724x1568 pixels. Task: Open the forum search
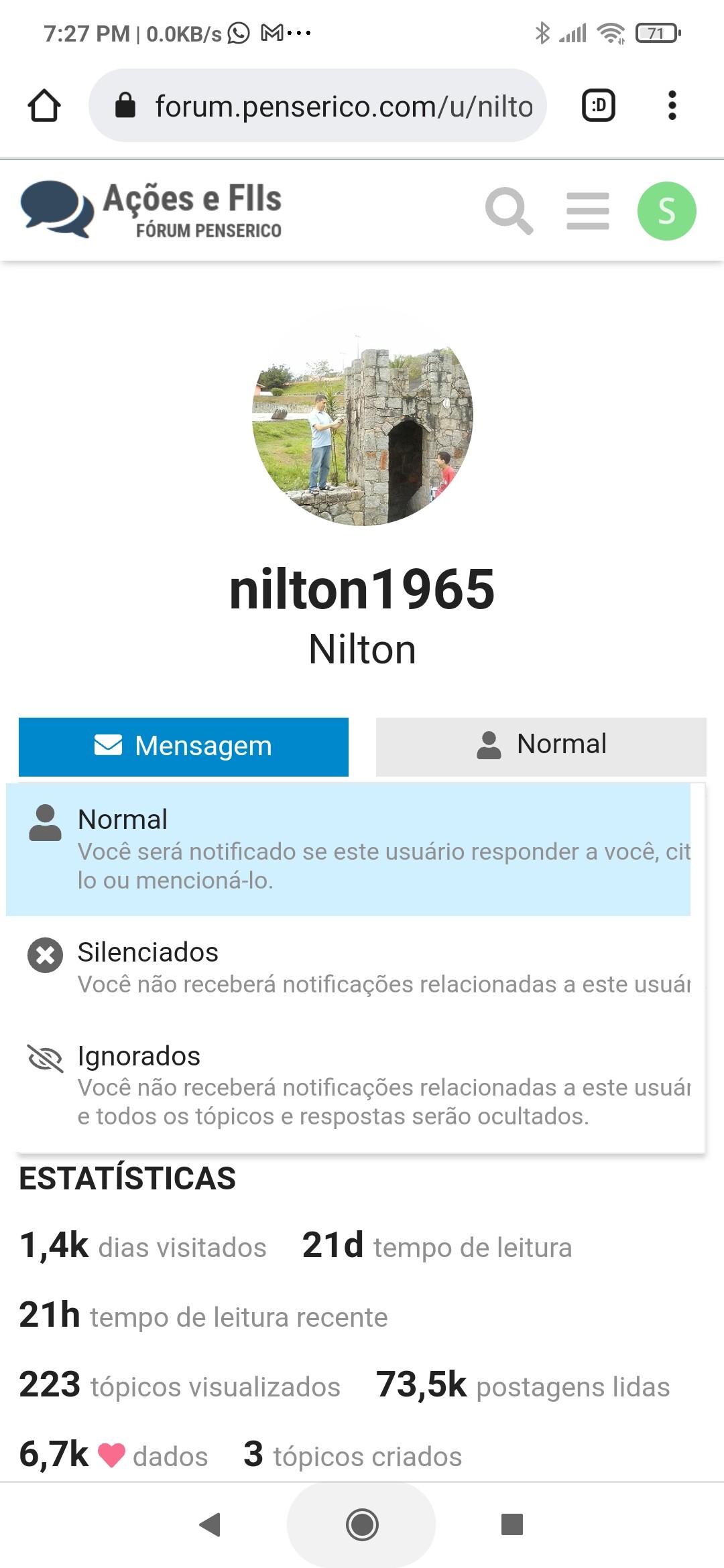[509, 211]
